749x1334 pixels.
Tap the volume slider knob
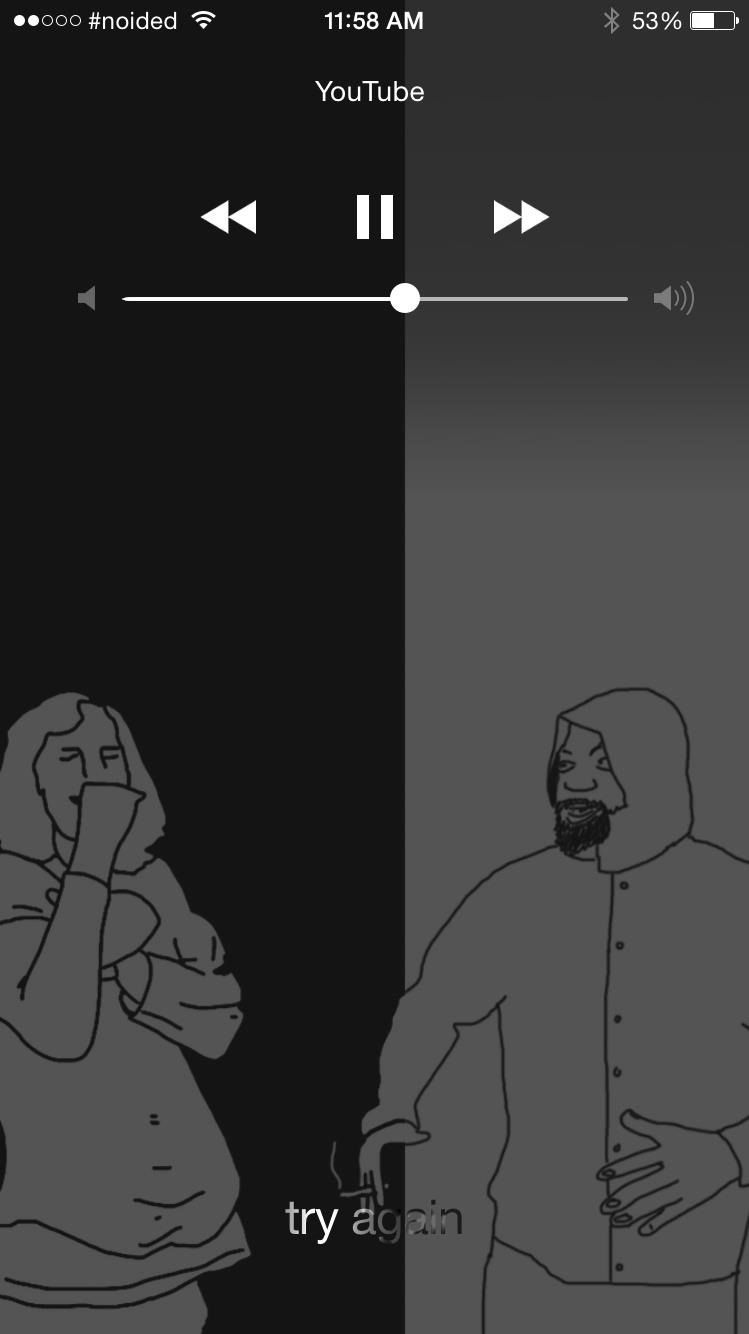pos(405,298)
